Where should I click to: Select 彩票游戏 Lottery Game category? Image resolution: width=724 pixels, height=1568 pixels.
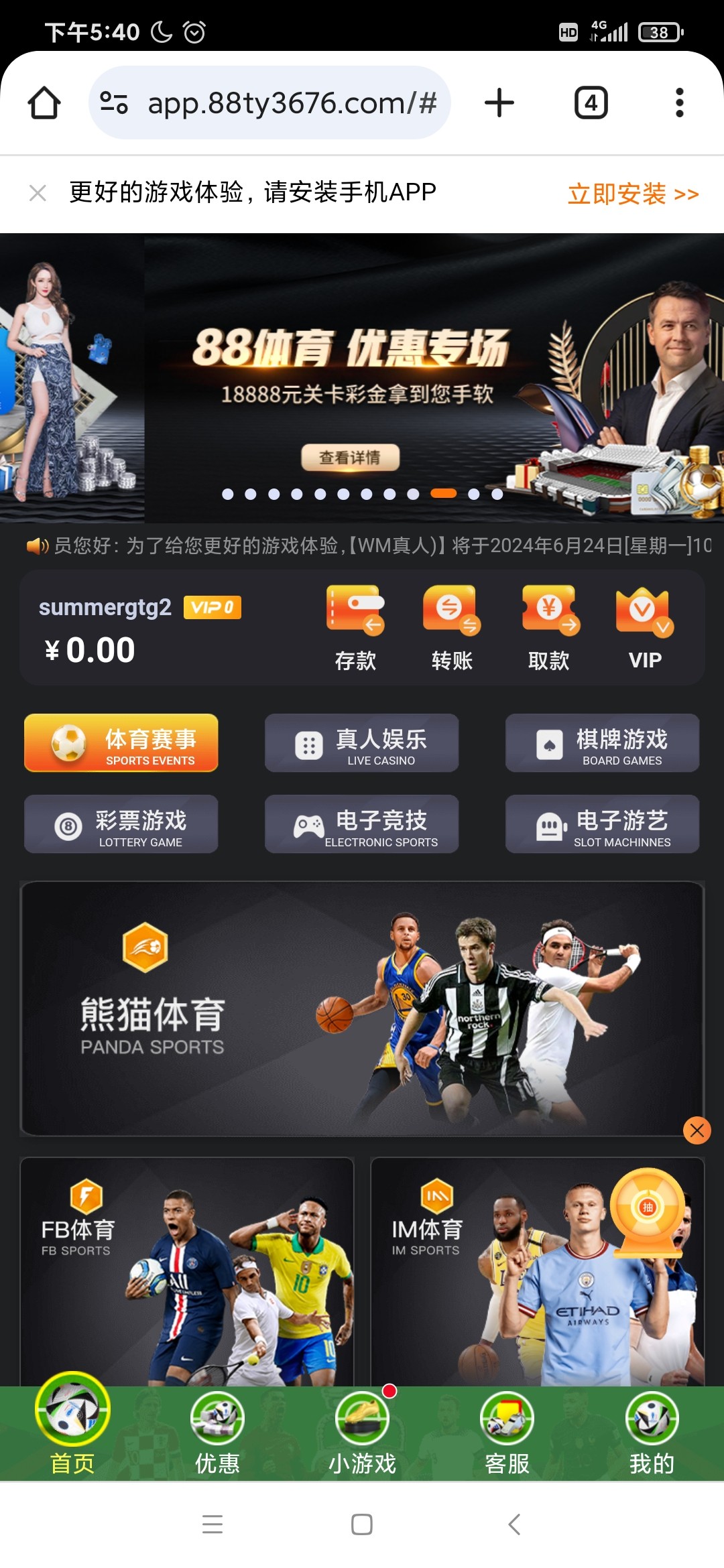tap(121, 824)
